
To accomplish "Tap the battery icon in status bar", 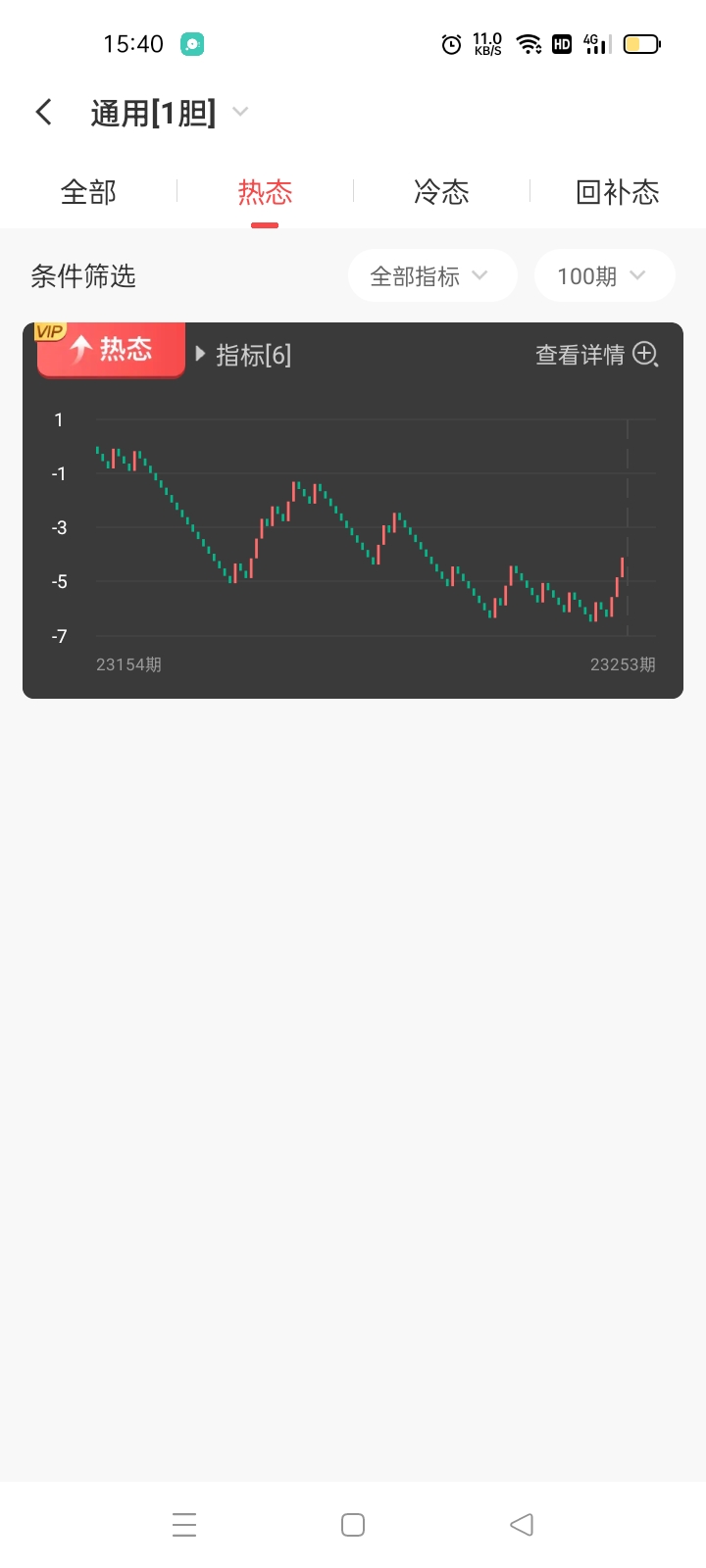I will click(x=641, y=44).
